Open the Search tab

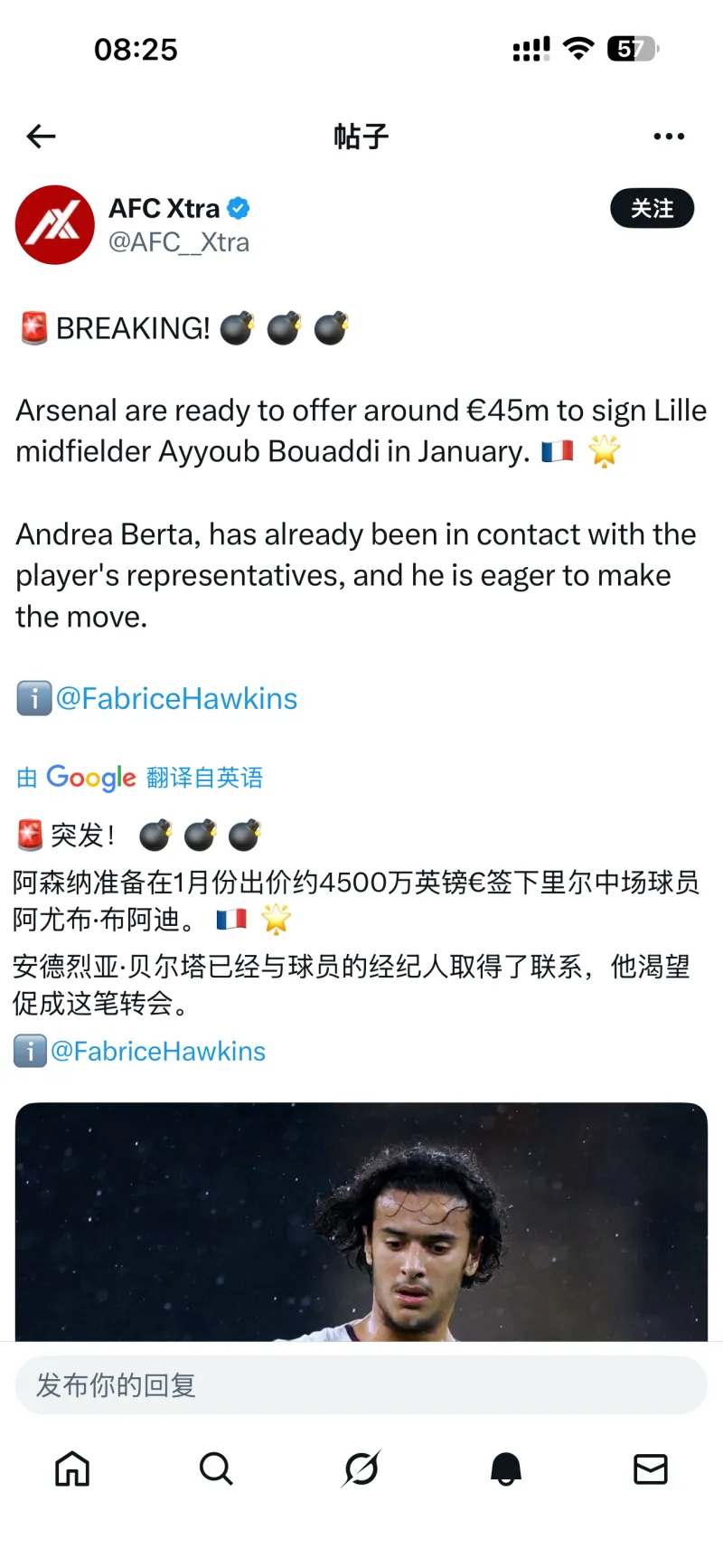tap(216, 1469)
